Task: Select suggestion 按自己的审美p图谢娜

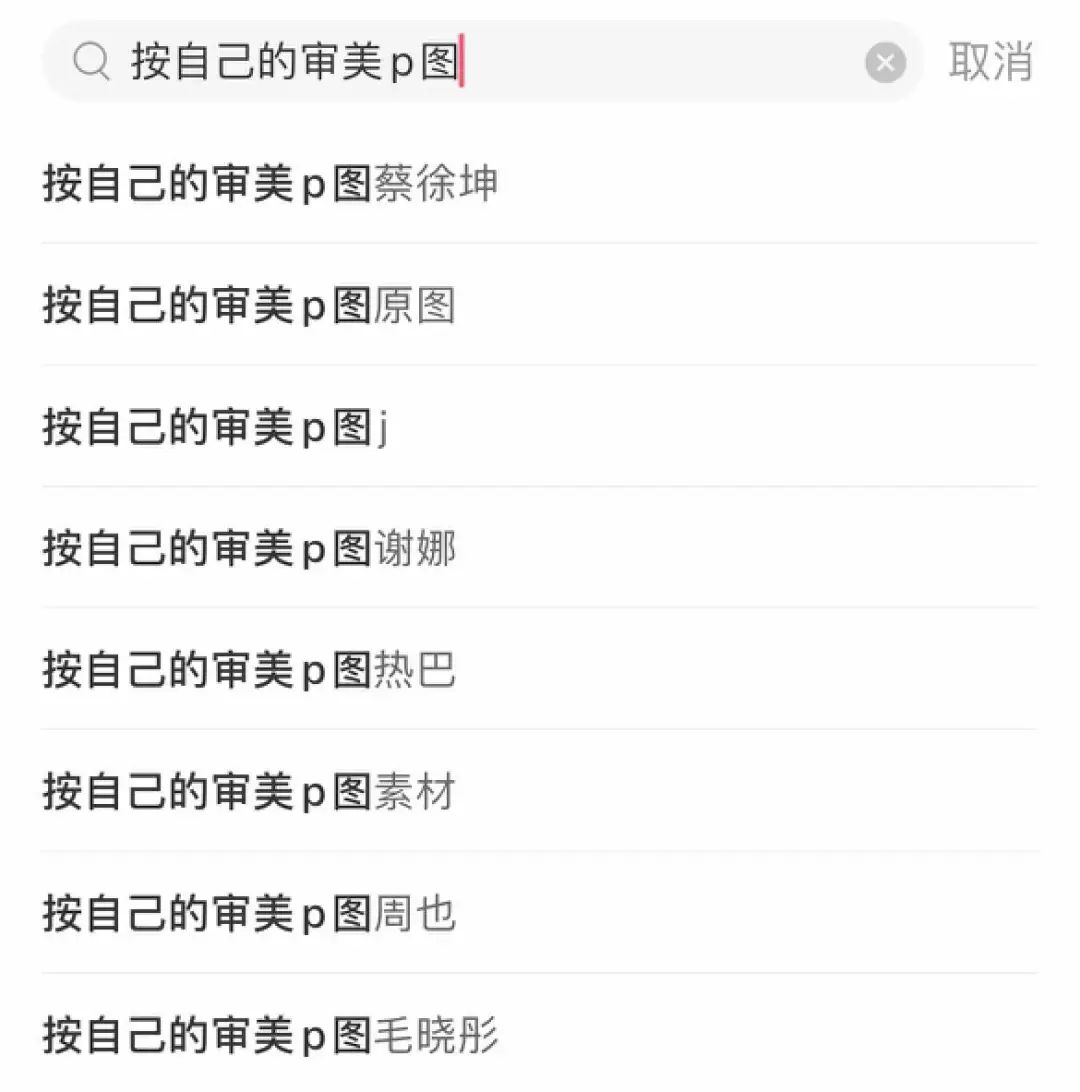Action: [250, 549]
